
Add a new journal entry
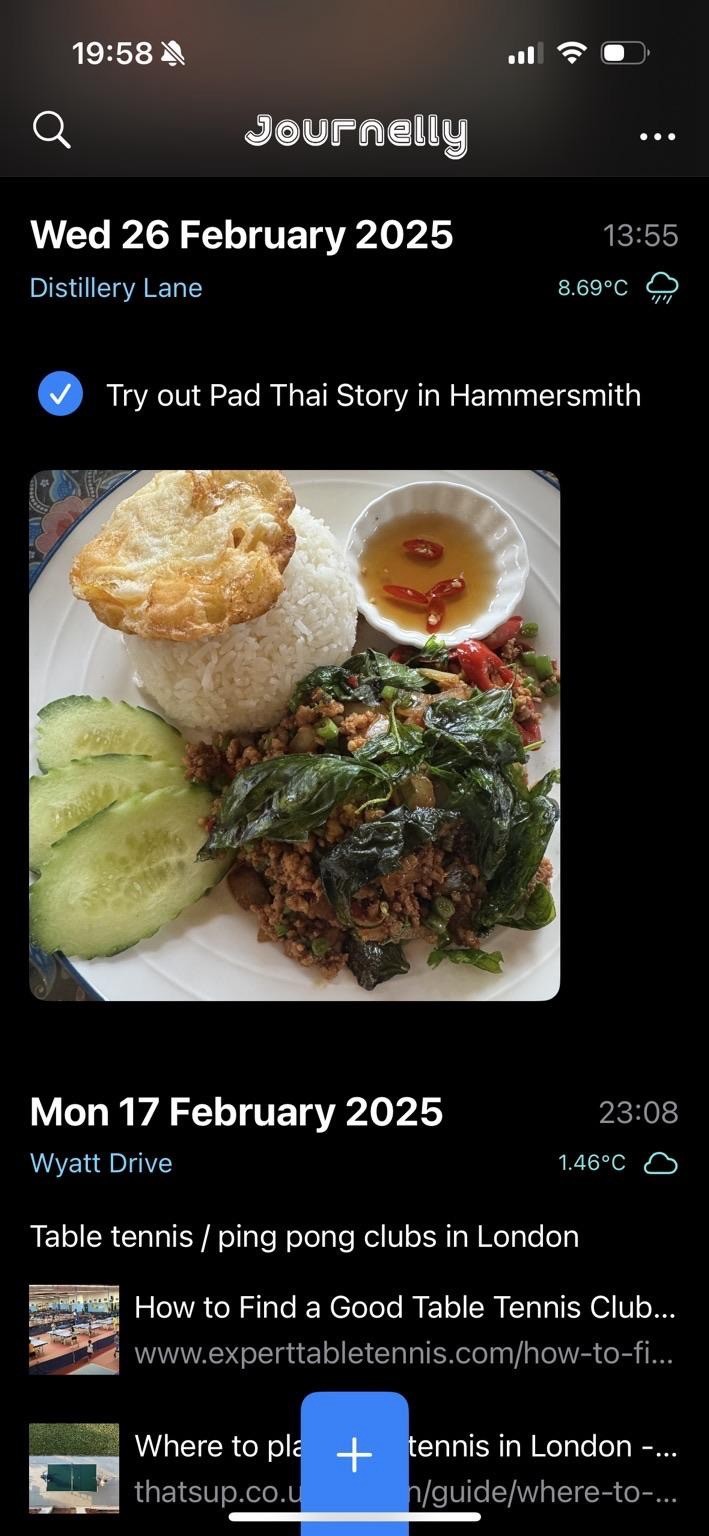tap(354, 1455)
